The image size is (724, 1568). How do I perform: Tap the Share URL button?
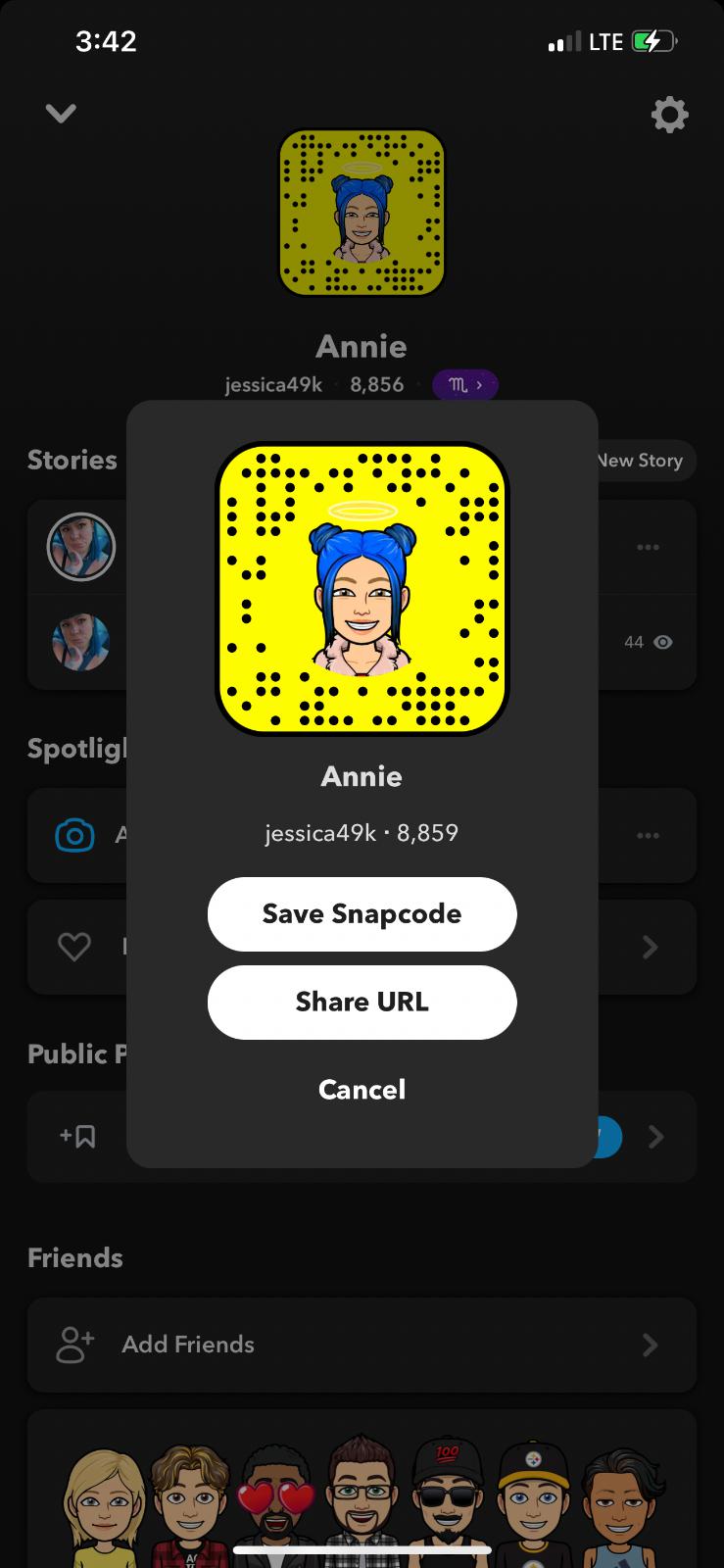click(362, 1002)
